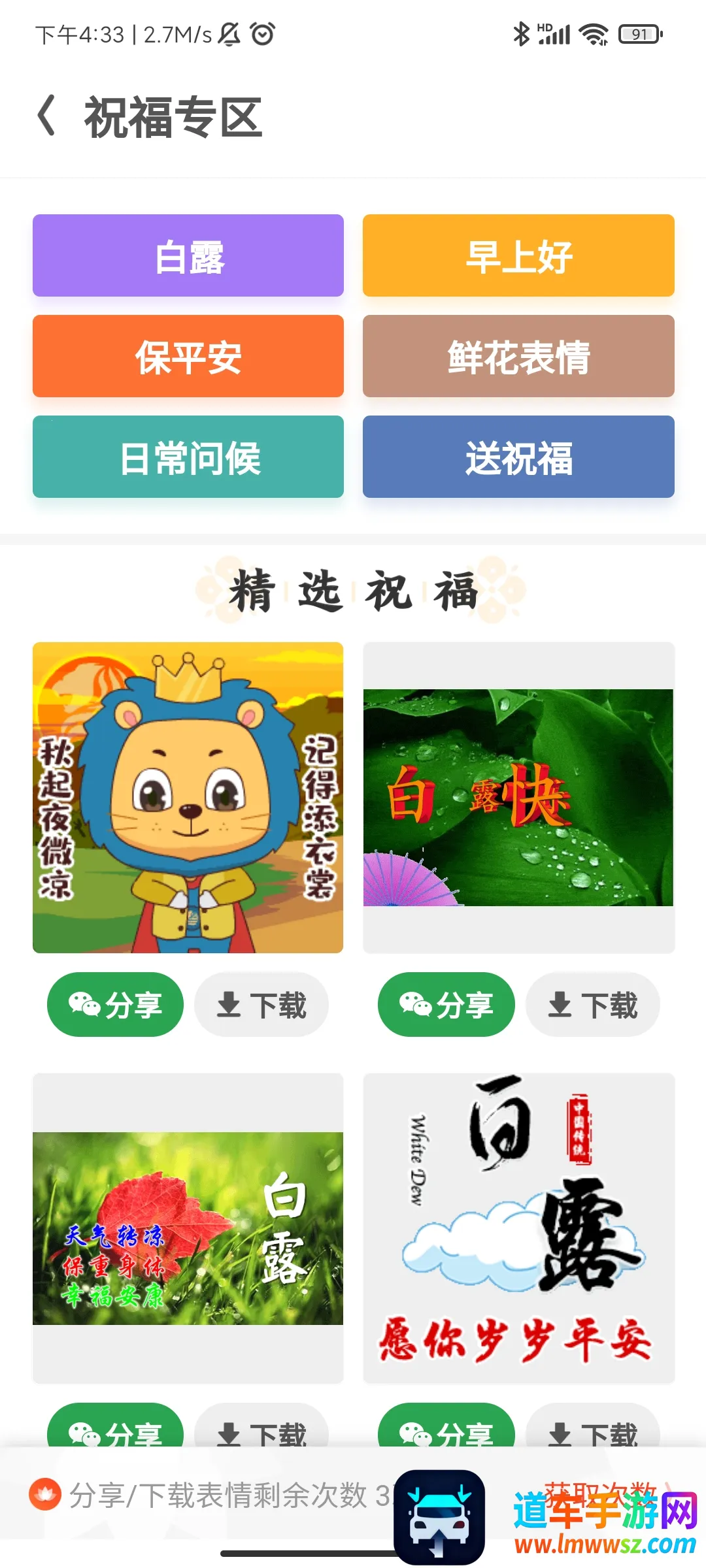Open the 鲜花表情 category
Image resolution: width=706 pixels, height=1568 pixels.
(x=518, y=356)
